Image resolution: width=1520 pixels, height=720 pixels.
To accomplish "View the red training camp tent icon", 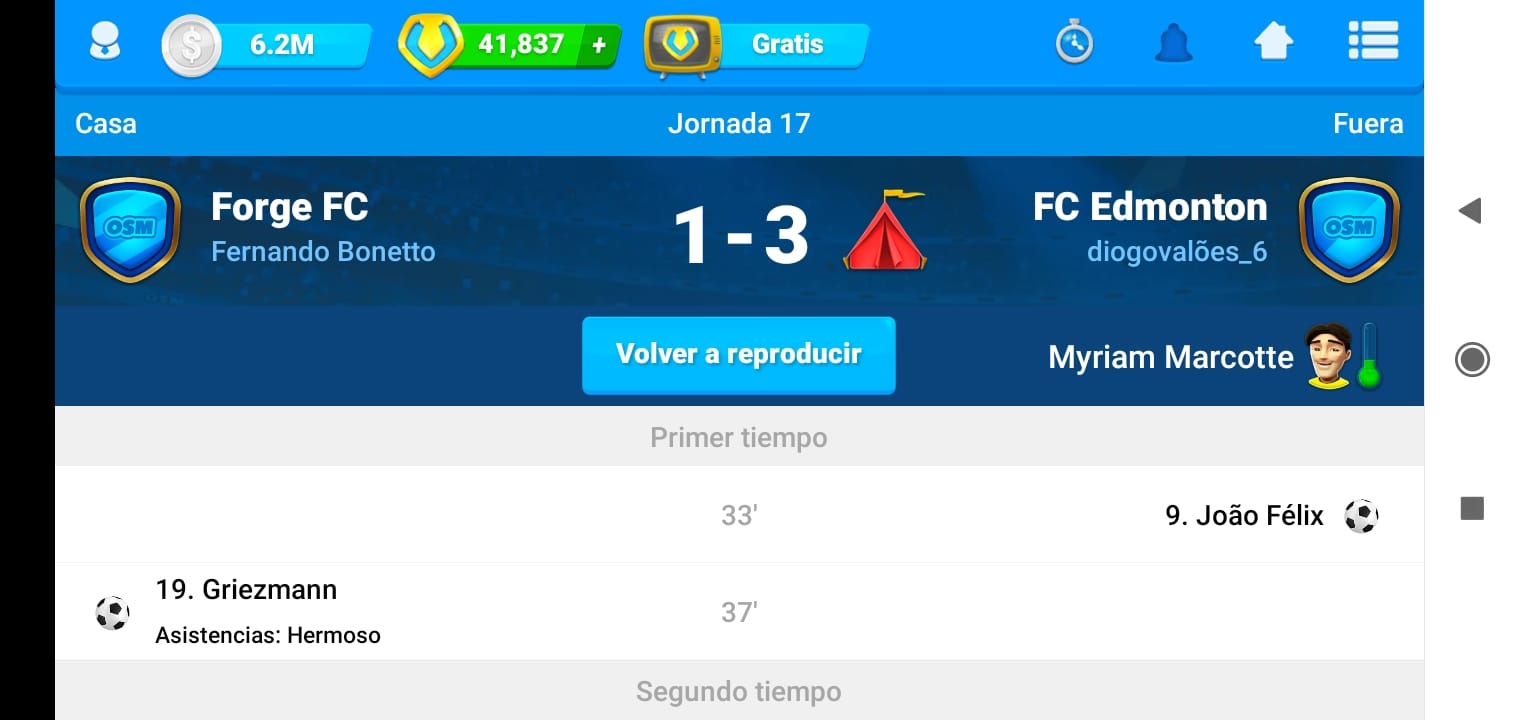I will [885, 231].
